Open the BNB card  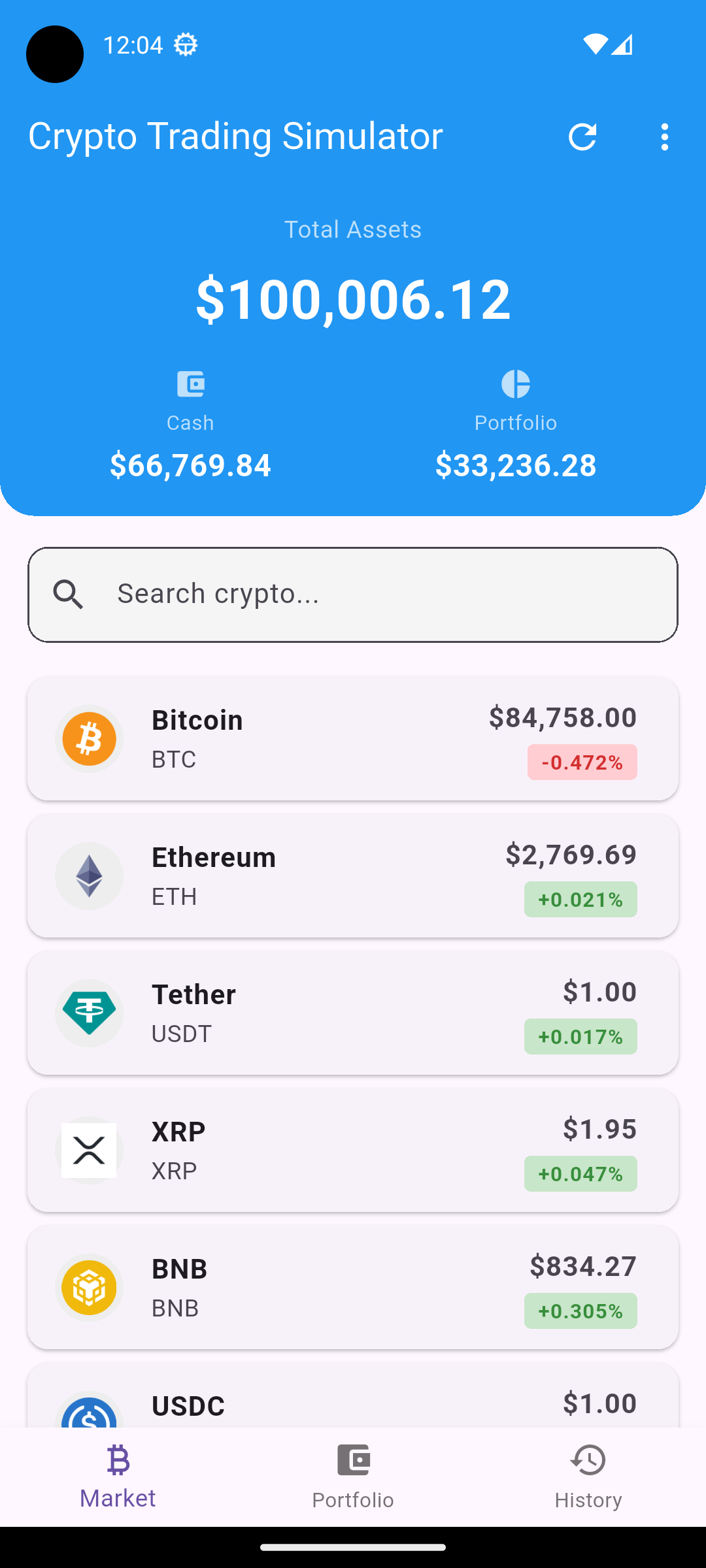(353, 1287)
